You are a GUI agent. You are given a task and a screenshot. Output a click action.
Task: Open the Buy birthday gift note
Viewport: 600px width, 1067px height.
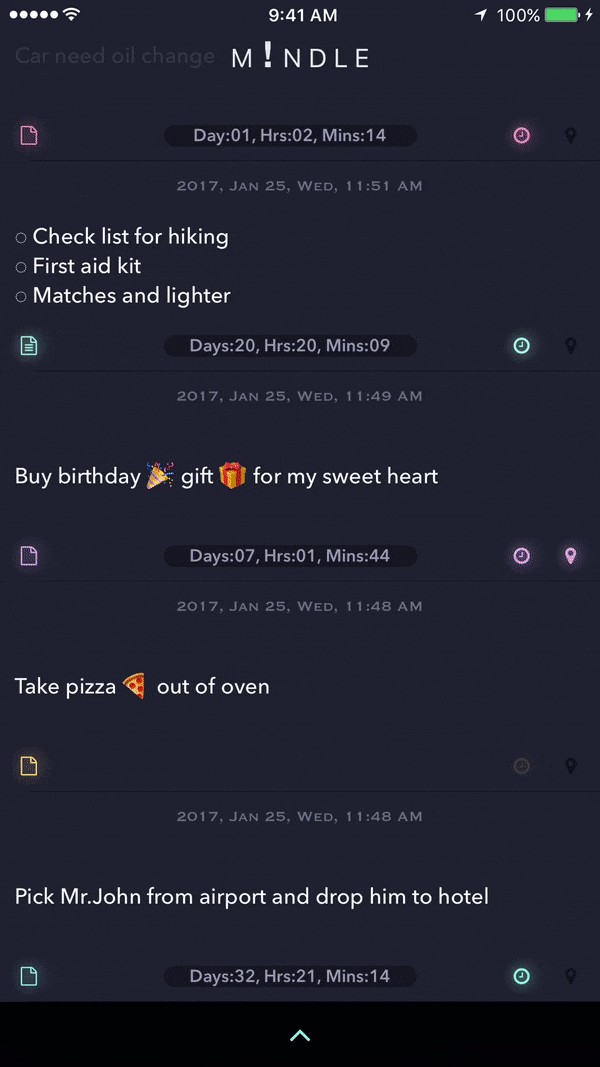[x=227, y=476]
